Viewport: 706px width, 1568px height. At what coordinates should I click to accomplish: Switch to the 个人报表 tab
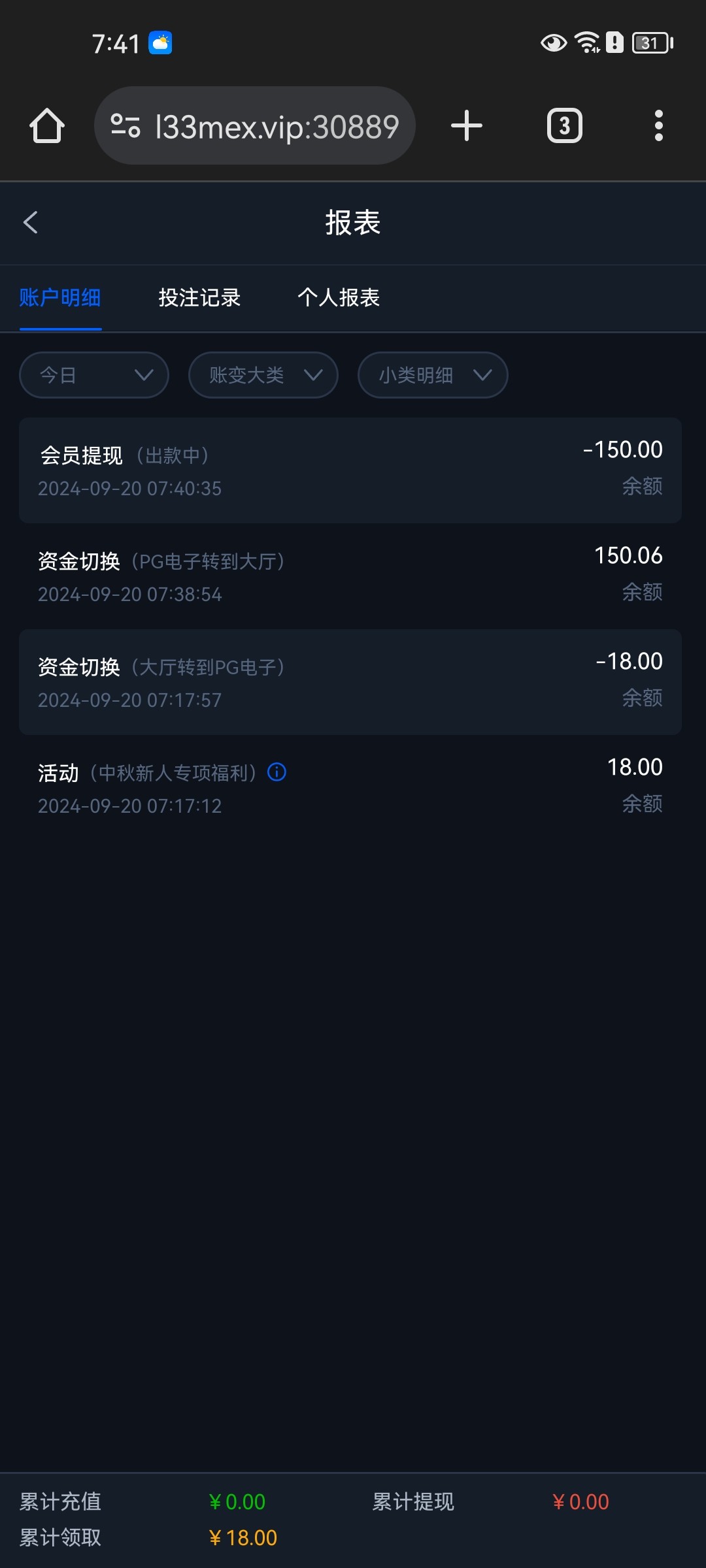coord(339,298)
